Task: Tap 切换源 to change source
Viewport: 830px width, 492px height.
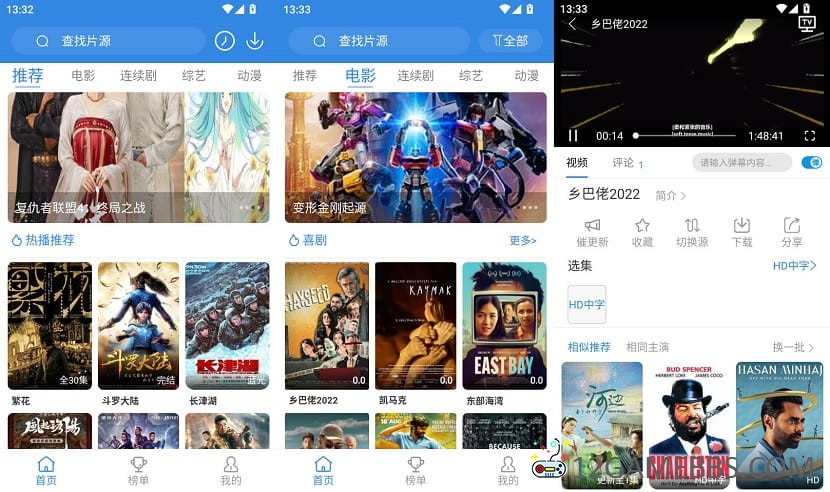Action: 692,232
